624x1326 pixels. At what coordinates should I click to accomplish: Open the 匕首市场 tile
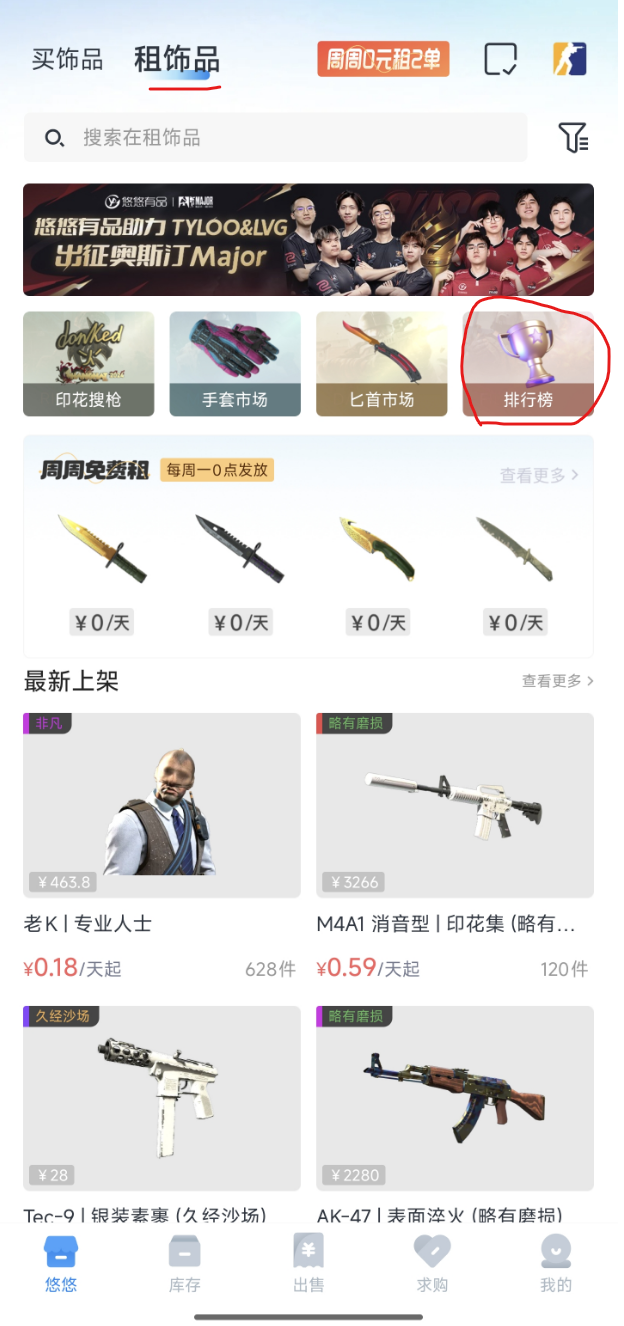coord(381,364)
